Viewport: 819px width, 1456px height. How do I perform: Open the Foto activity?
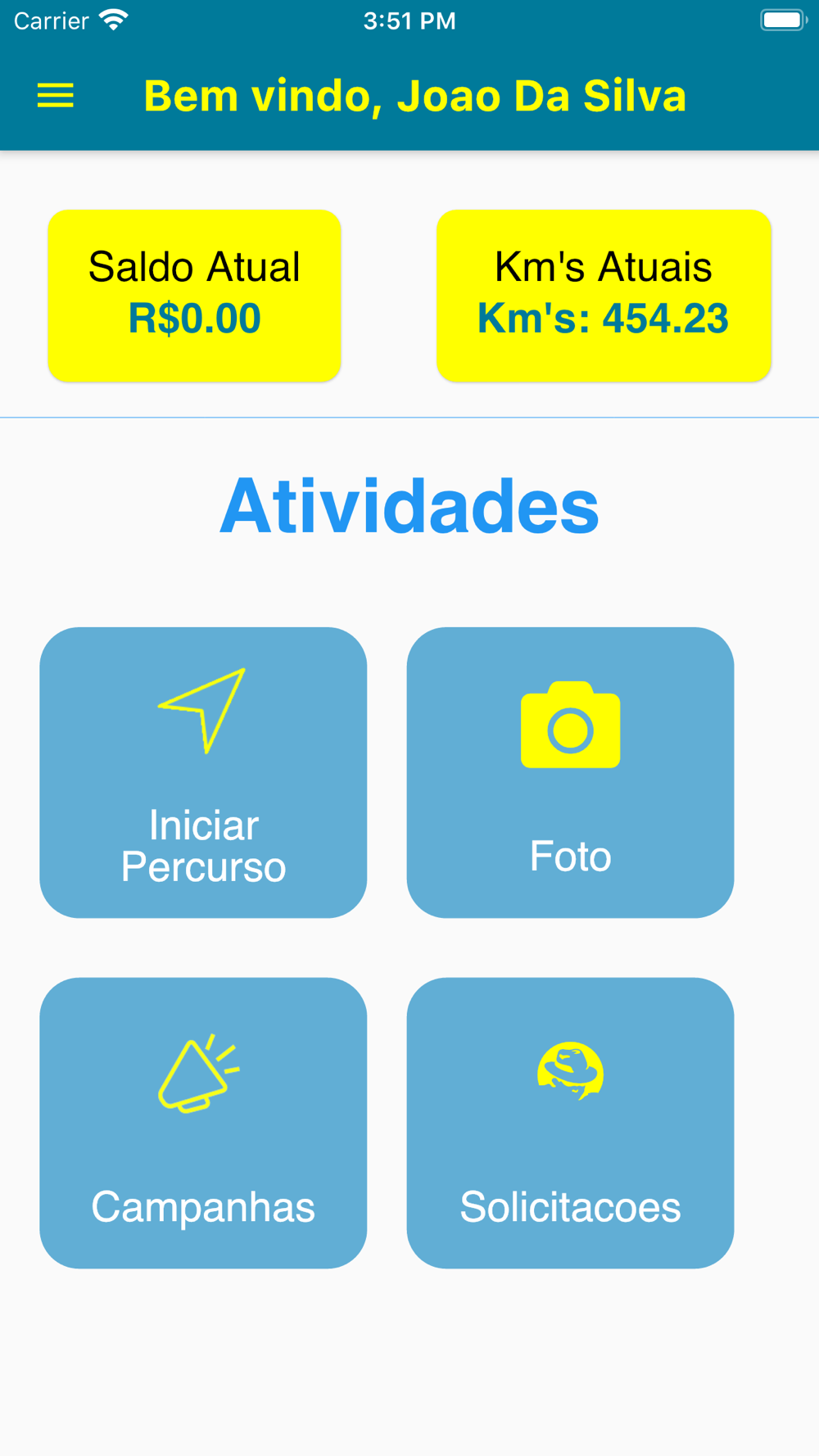[x=570, y=772]
